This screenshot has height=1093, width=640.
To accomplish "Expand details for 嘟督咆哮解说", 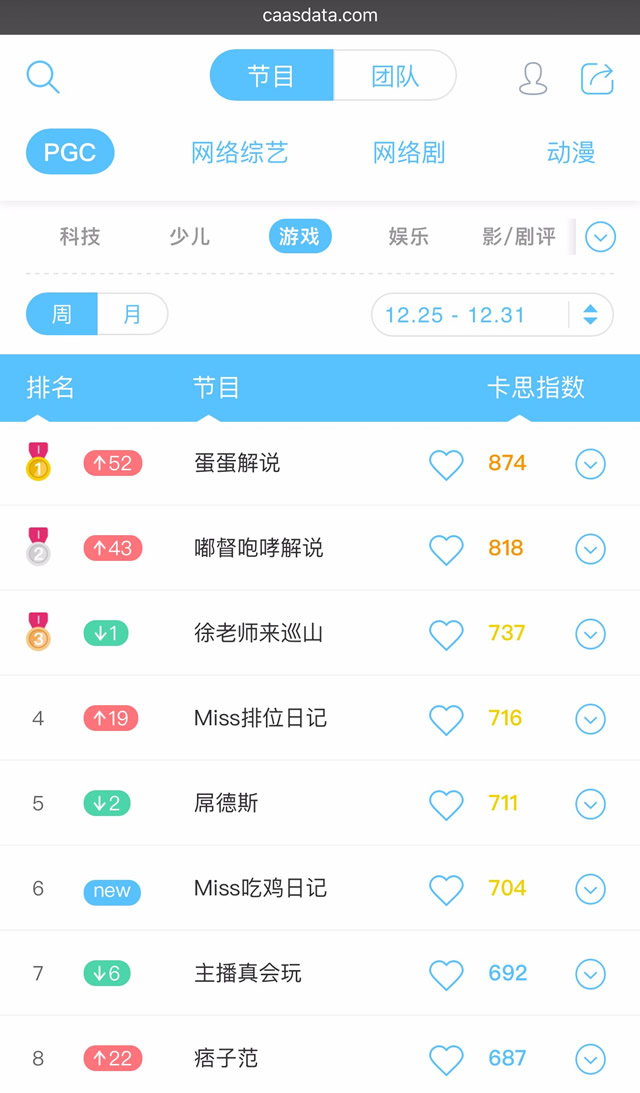I will click(591, 549).
